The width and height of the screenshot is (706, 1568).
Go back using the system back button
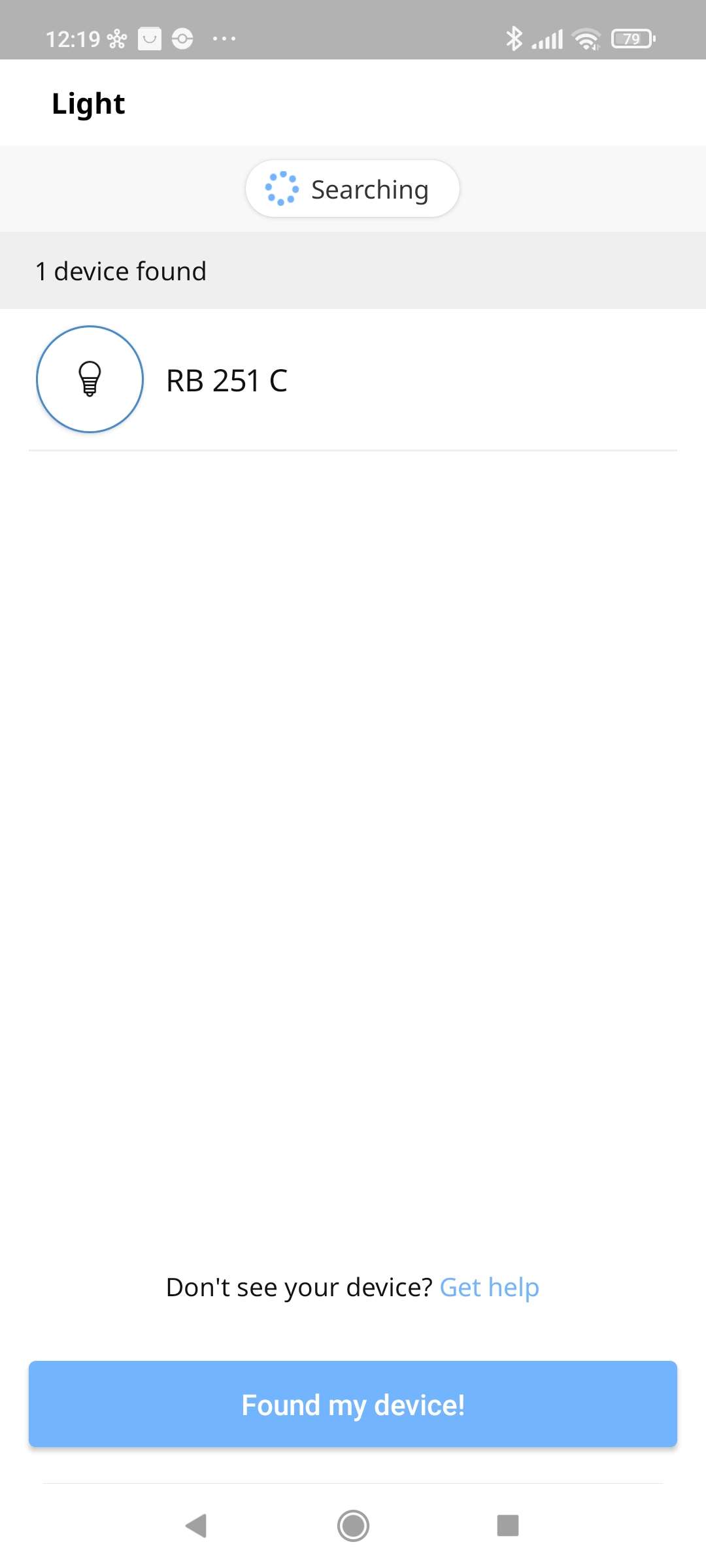coord(196,1526)
